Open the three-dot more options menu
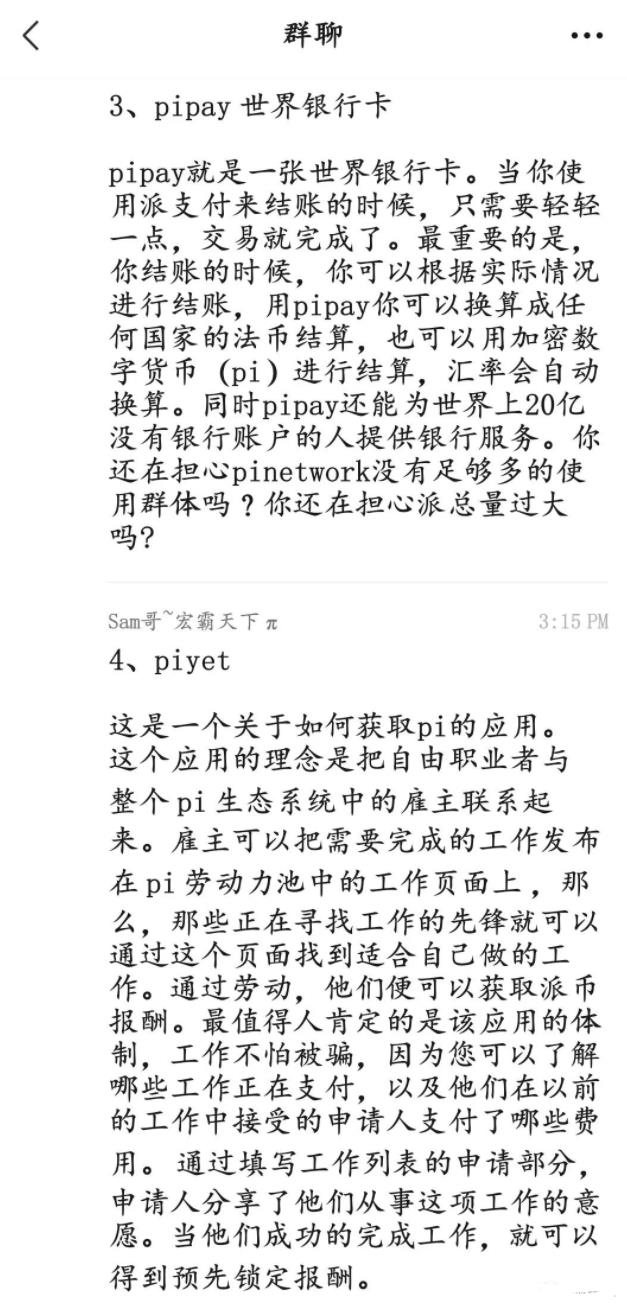The image size is (627, 1307). pos(586,35)
